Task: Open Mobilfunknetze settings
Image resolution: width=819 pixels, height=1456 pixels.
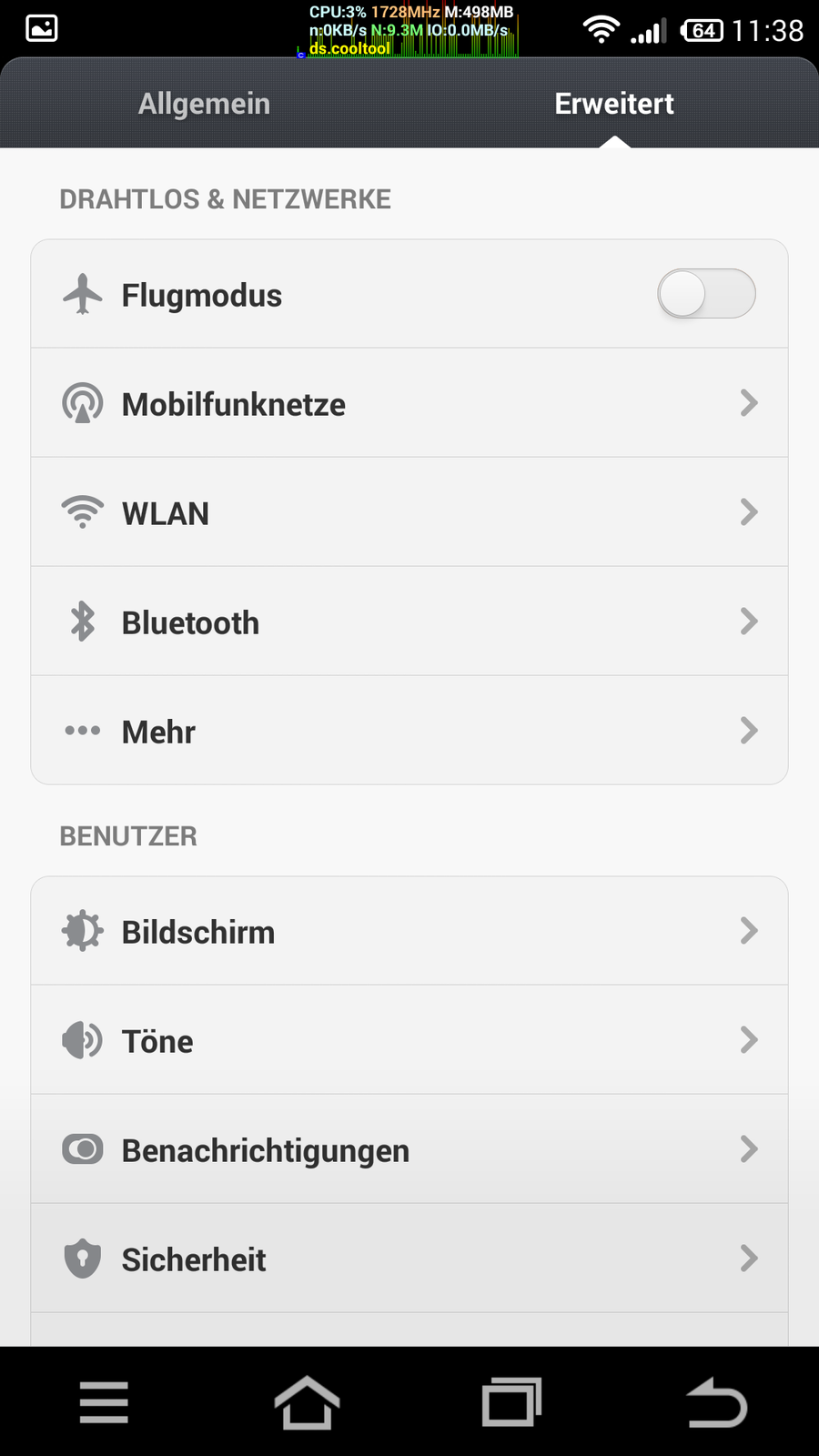Action: coord(409,403)
